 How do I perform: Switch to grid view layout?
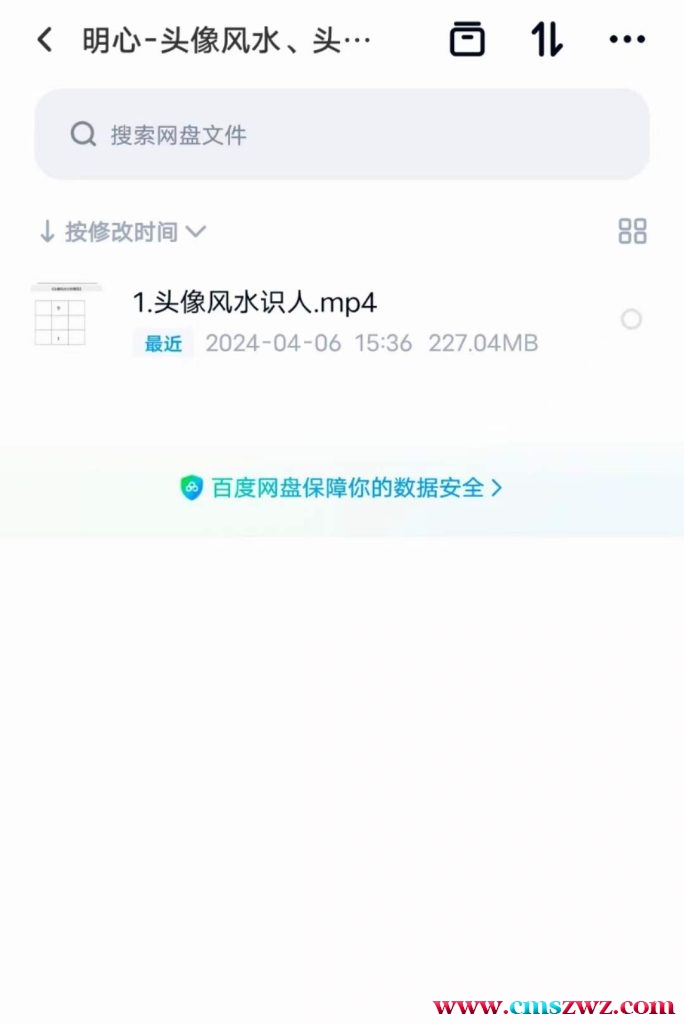pos(632,231)
